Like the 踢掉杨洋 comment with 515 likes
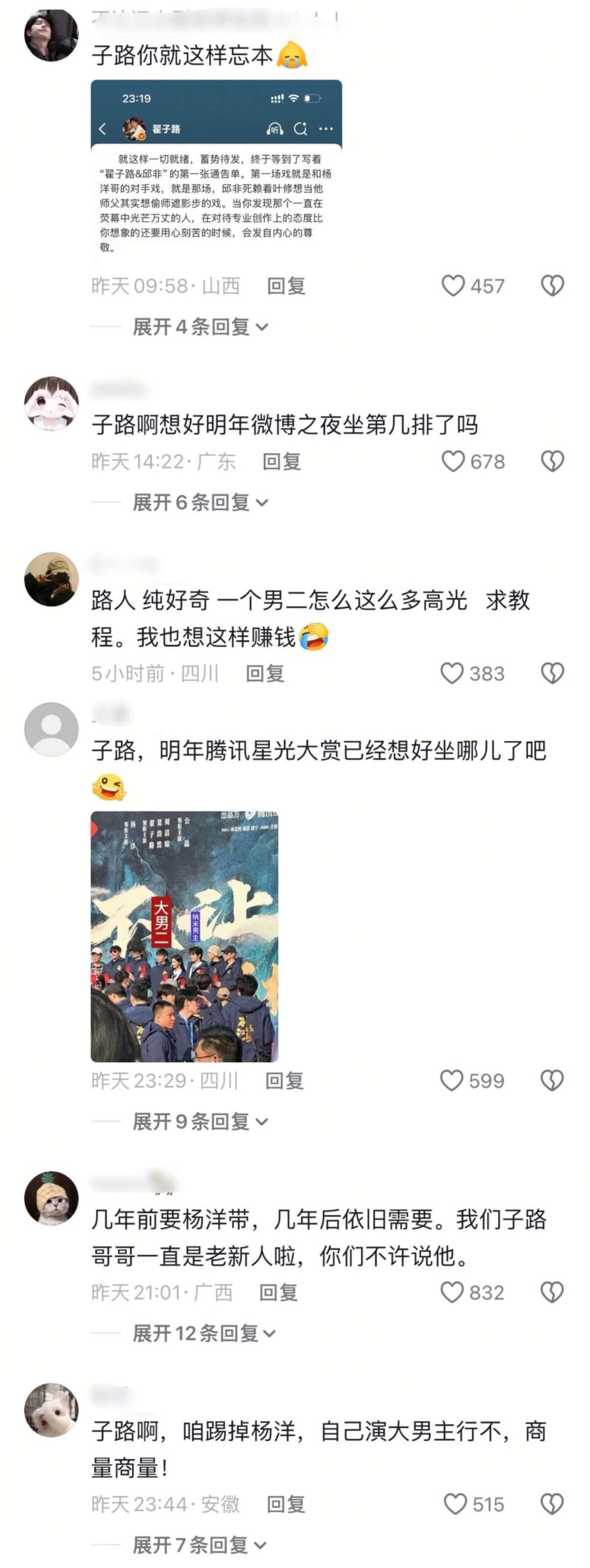The width and height of the screenshot is (590, 1568). click(x=455, y=1504)
